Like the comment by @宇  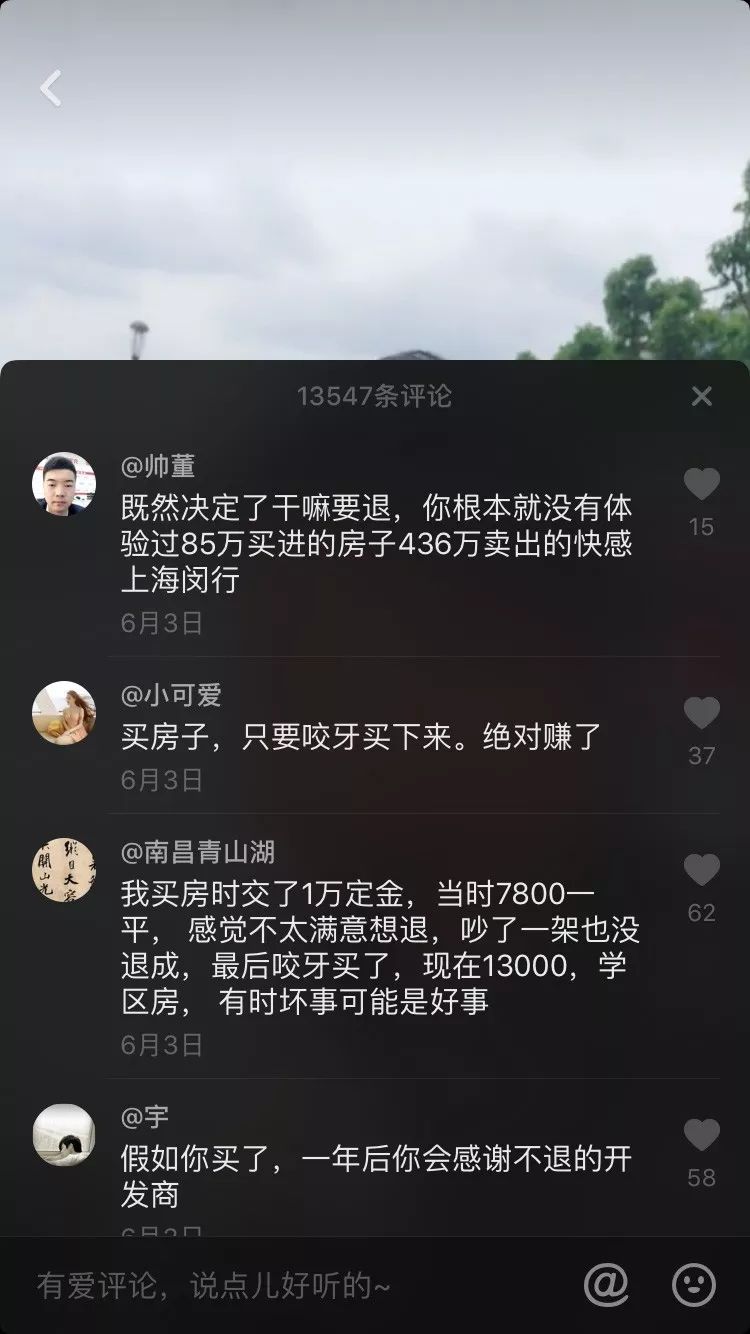pos(702,1136)
